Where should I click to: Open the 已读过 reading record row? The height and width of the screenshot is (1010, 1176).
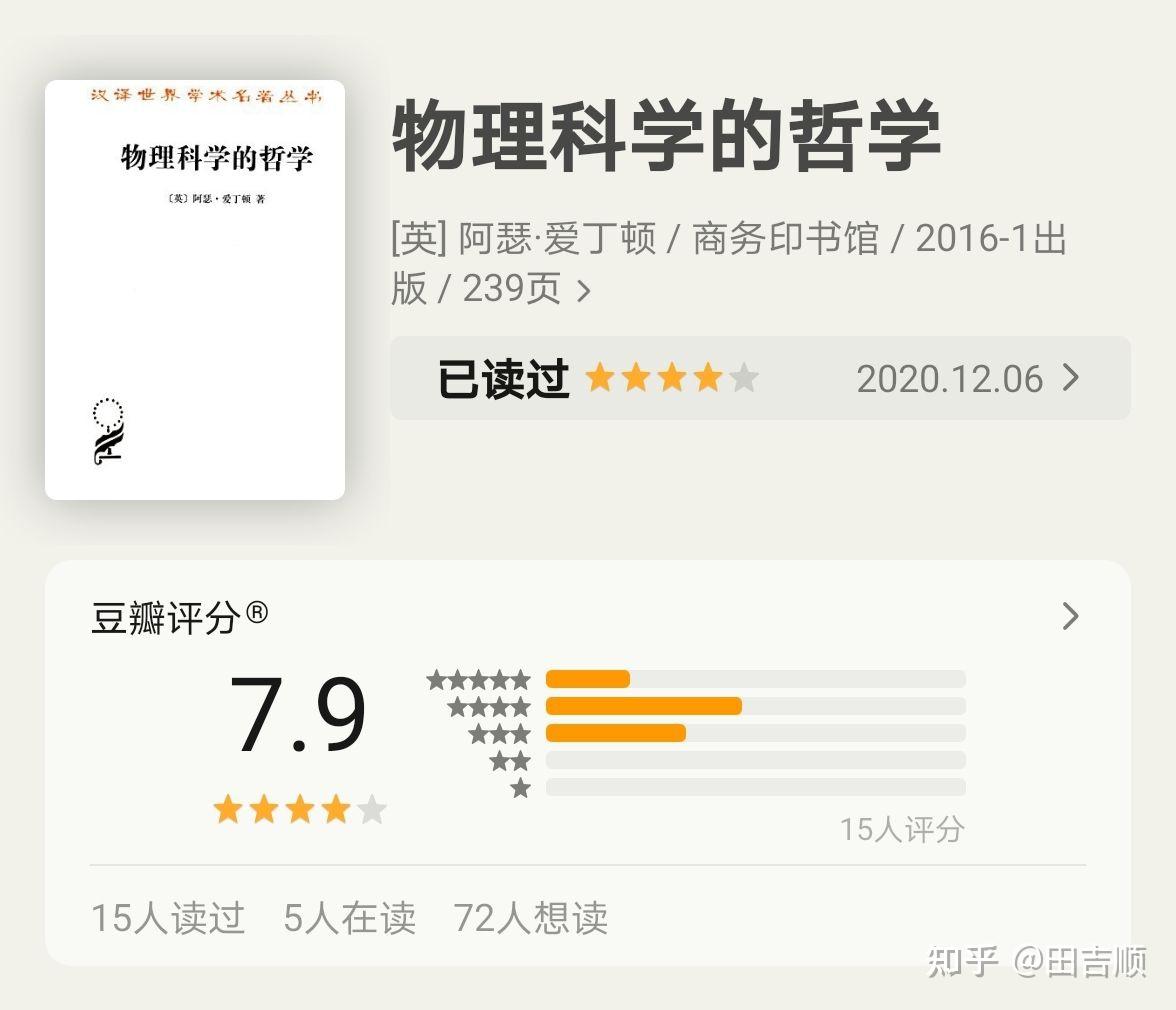tap(760, 378)
